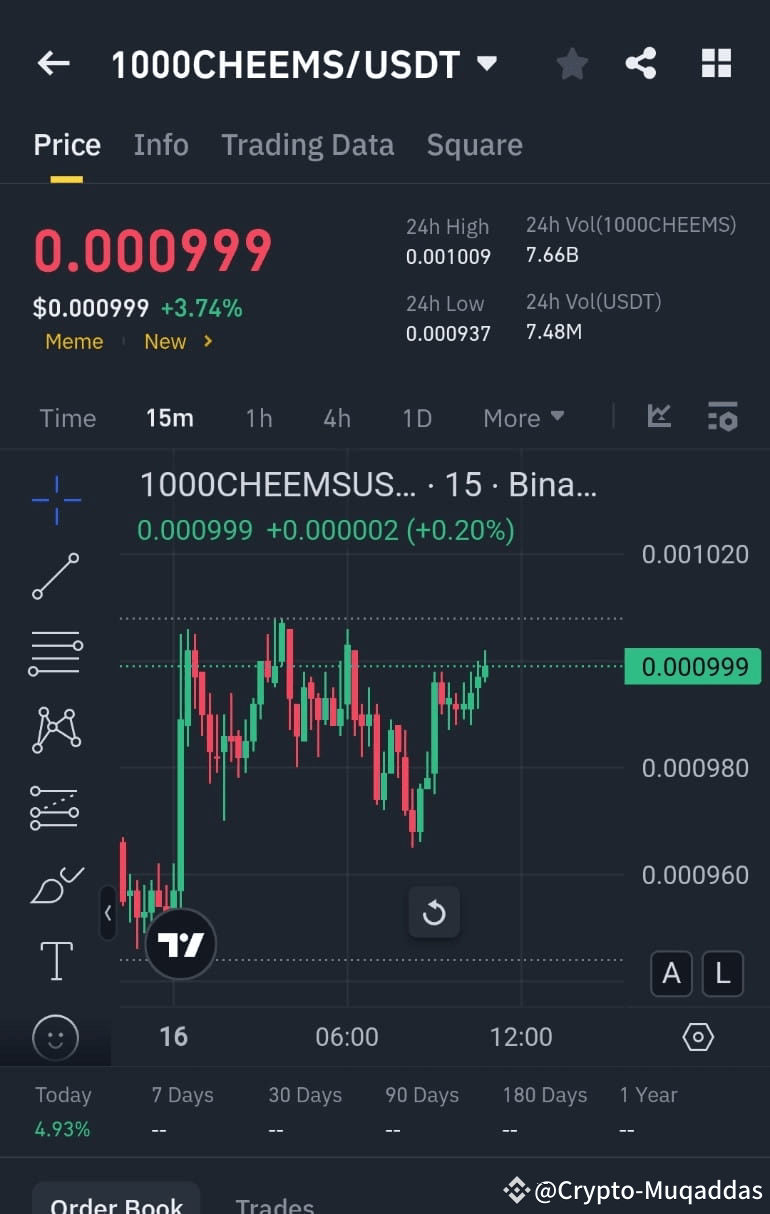Collapse the drawing toolbar with the side arrow

[x=108, y=913]
